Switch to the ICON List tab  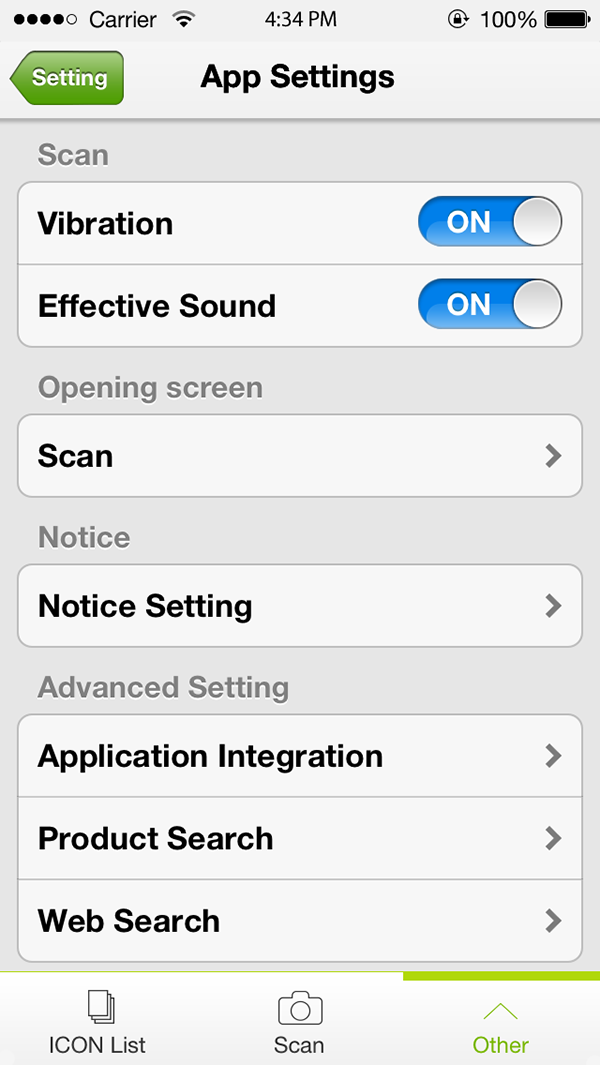(98, 1021)
